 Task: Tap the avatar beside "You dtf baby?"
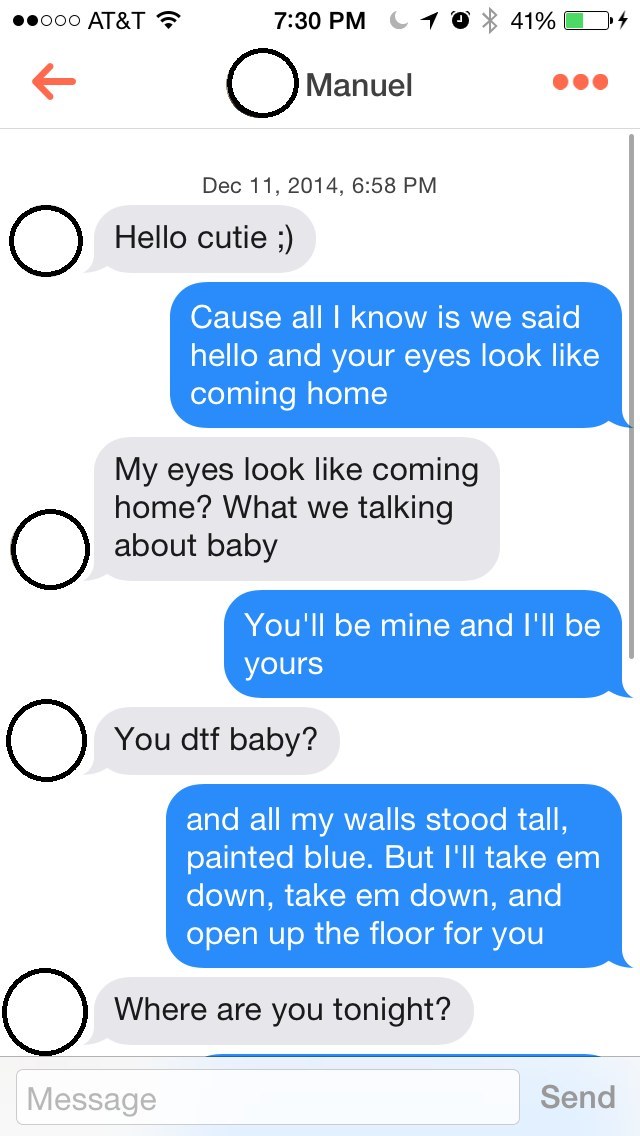47,740
